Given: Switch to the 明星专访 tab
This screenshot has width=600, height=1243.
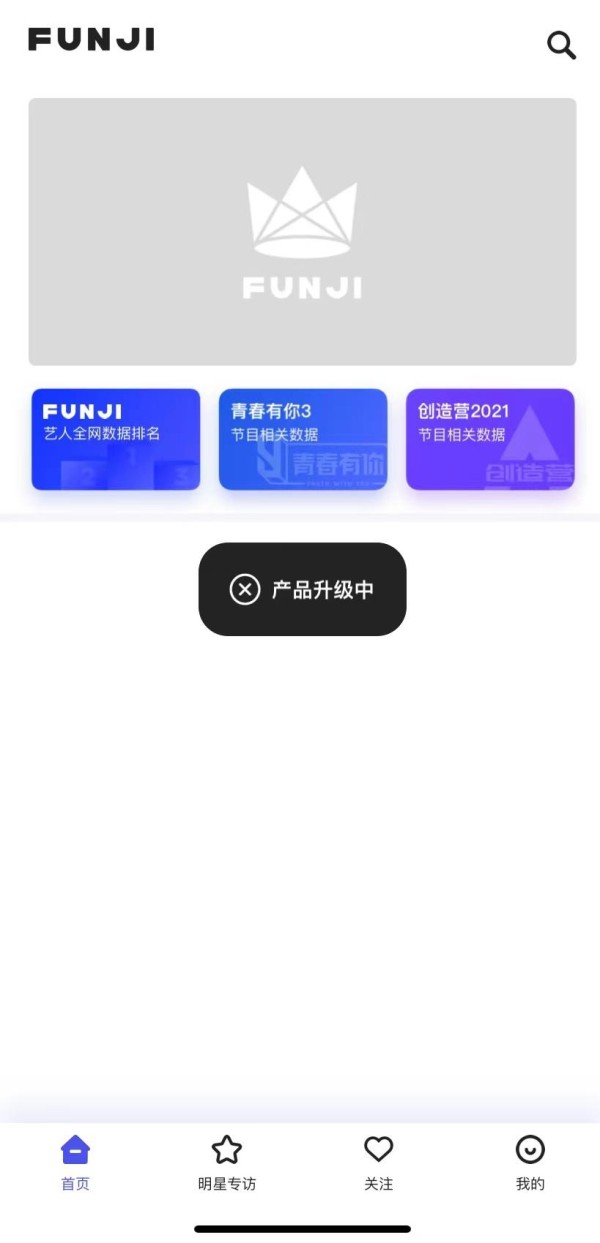Looking at the screenshot, I should (227, 1163).
